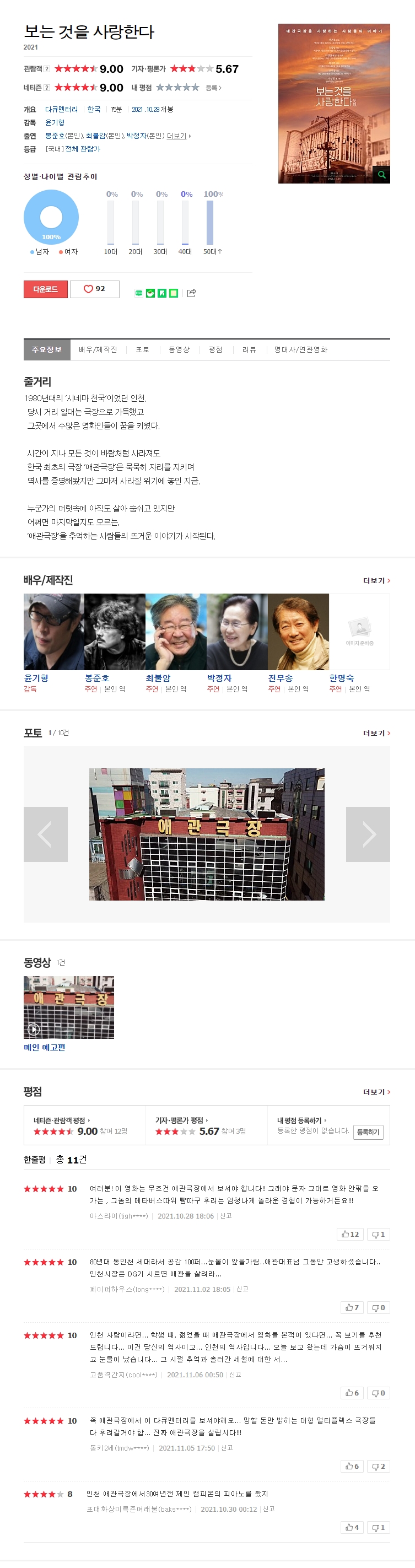The width and height of the screenshot is (415, 1568).
Task: Show the next photo in gallery
Action: tap(368, 834)
